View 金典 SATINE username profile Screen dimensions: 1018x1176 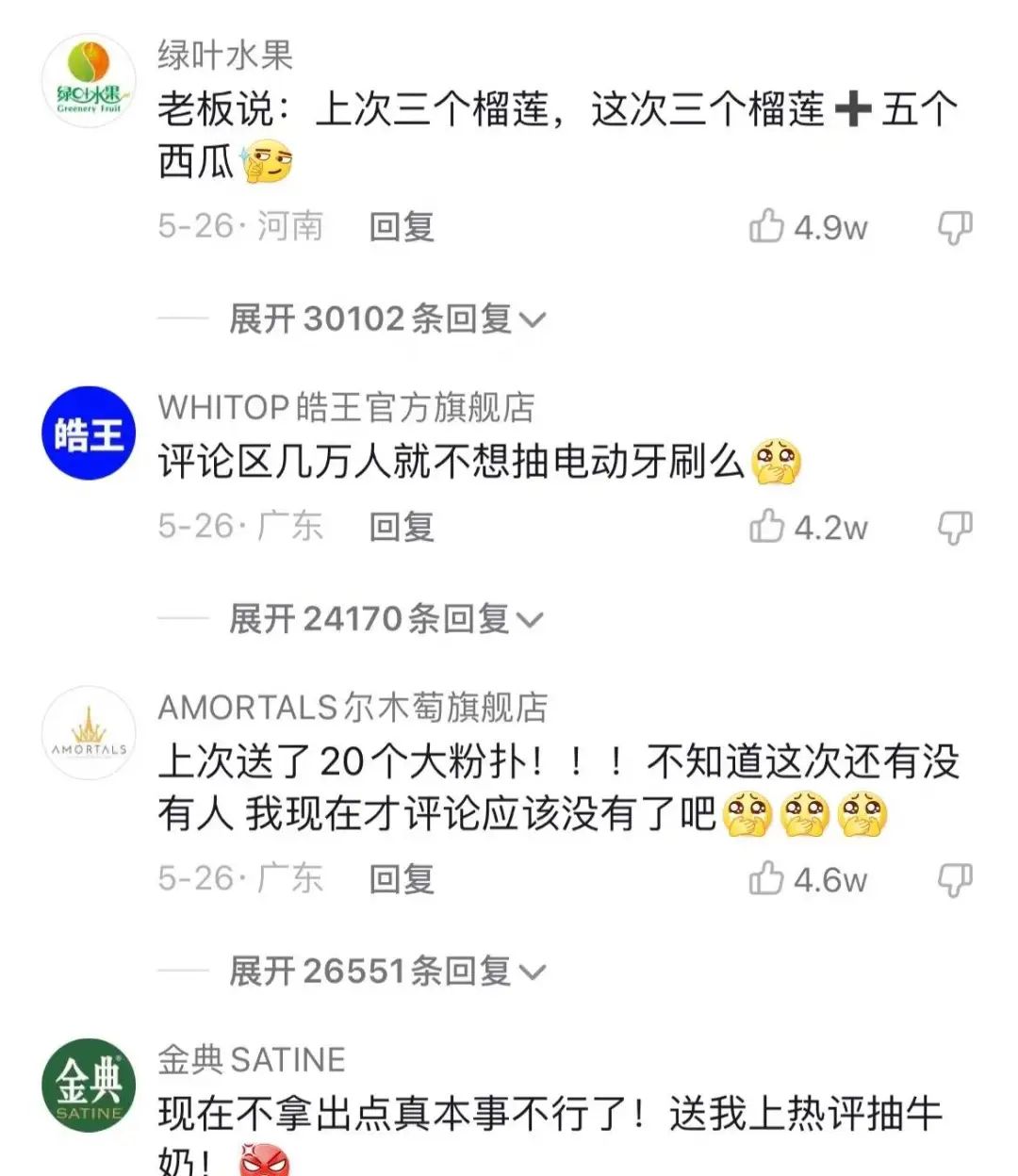[x=252, y=1060]
